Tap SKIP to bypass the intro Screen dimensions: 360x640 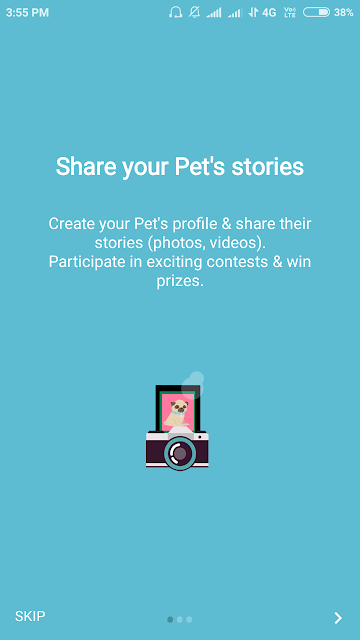click(x=30, y=616)
